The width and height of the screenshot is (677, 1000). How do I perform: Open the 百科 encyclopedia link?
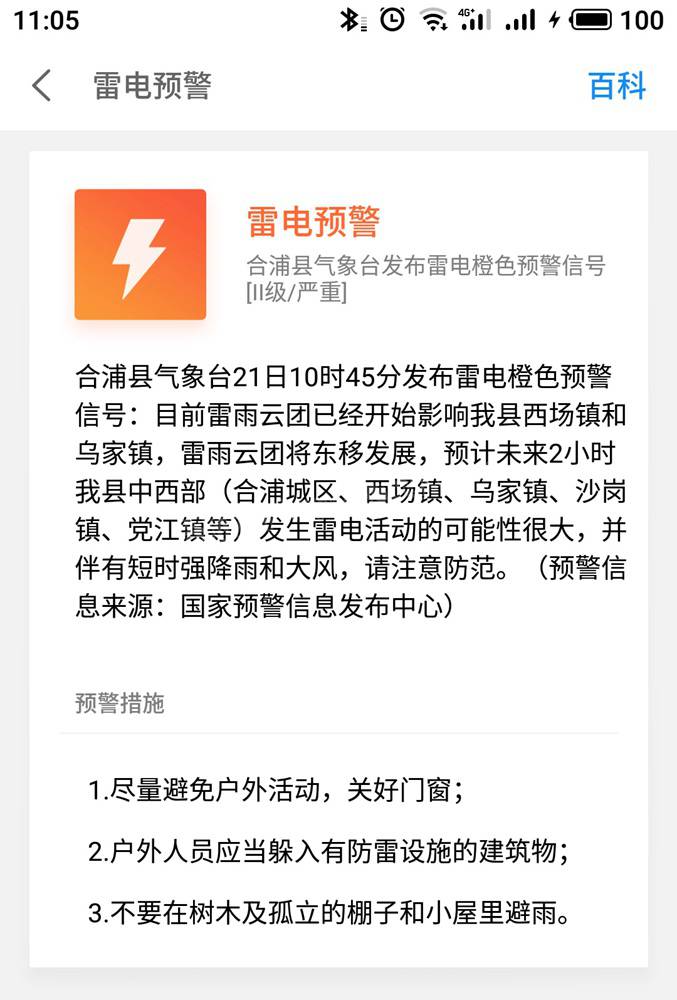click(x=617, y=86)
